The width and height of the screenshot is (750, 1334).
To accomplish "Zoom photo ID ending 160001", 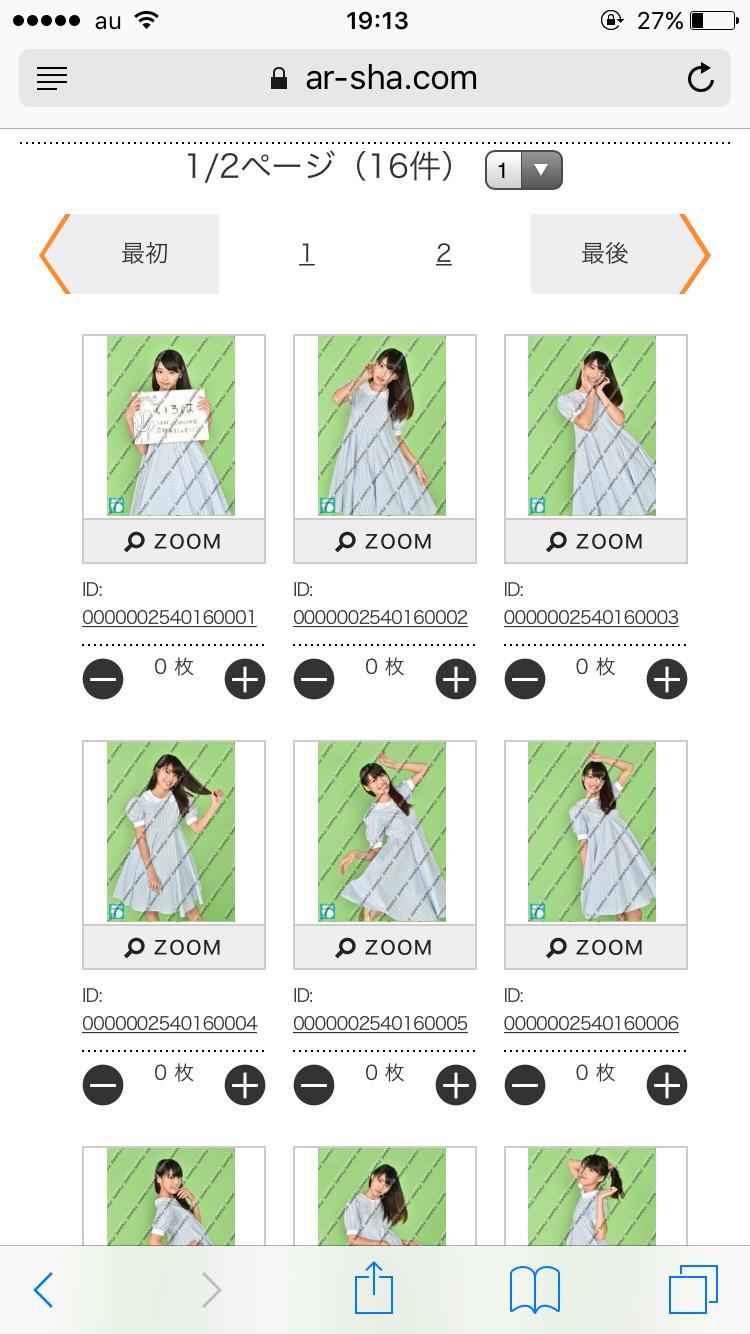I will tap(174, 542).
